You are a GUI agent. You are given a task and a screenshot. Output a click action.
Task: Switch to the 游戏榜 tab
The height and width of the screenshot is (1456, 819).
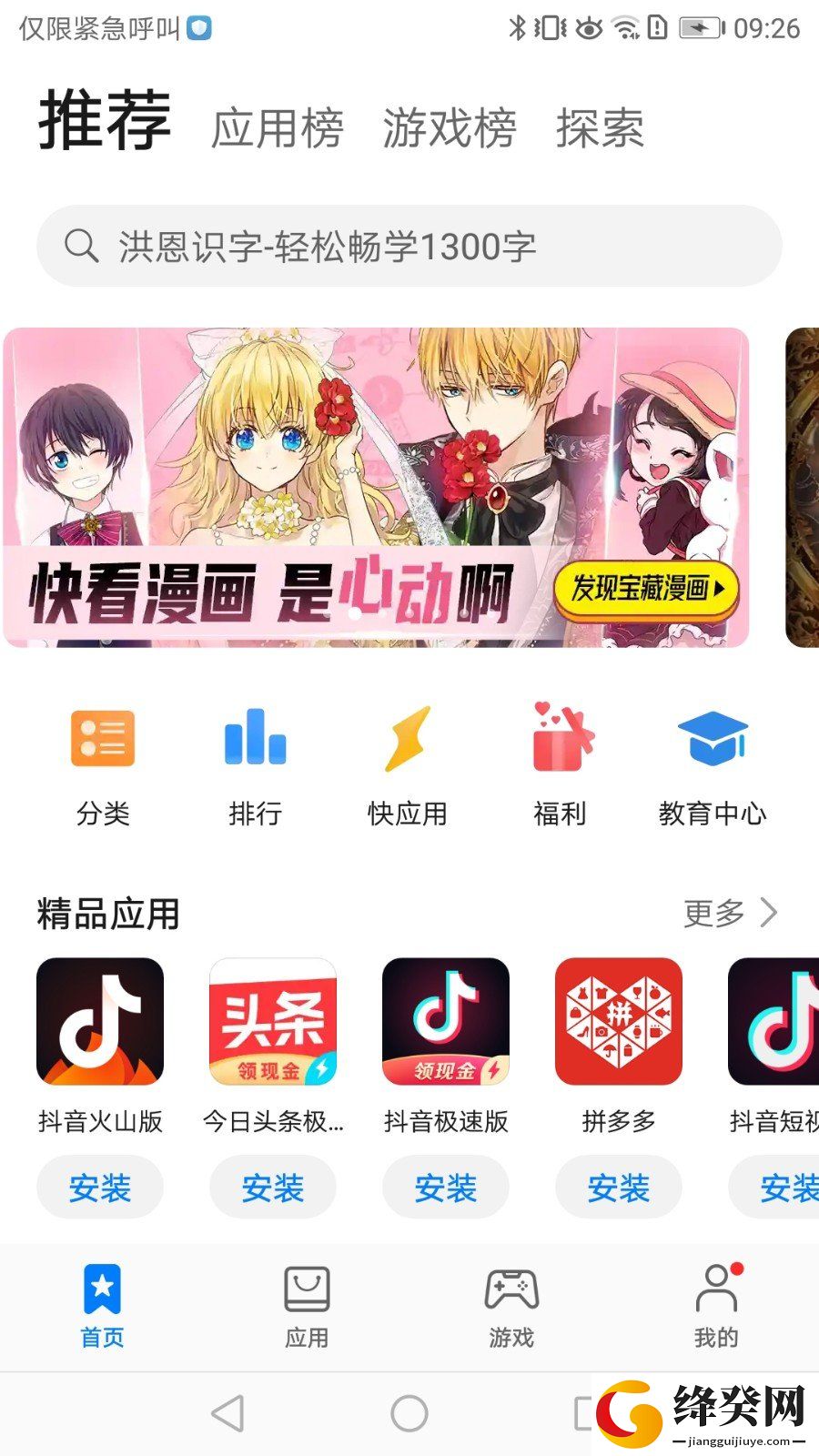450,128
